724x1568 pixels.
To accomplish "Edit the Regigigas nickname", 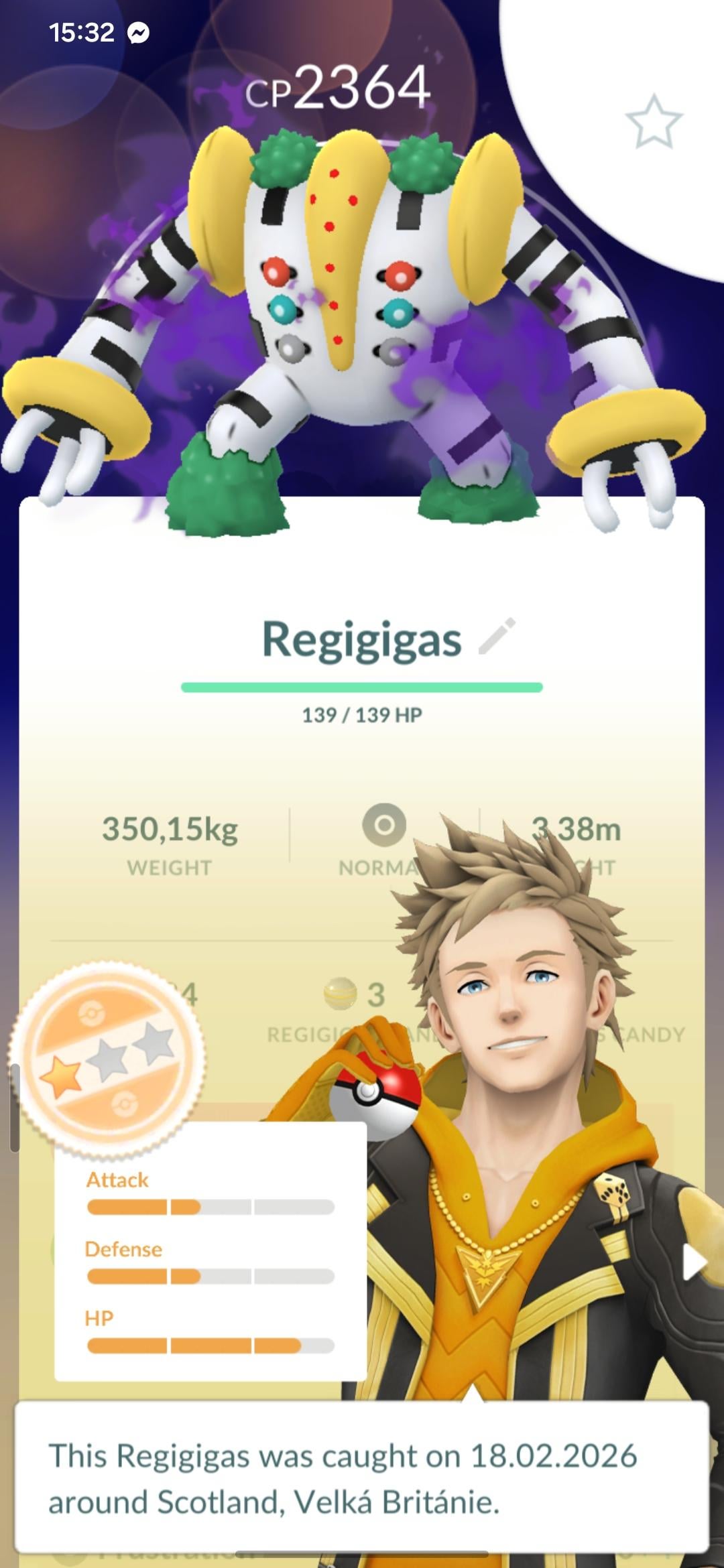I will coord(497,636).
